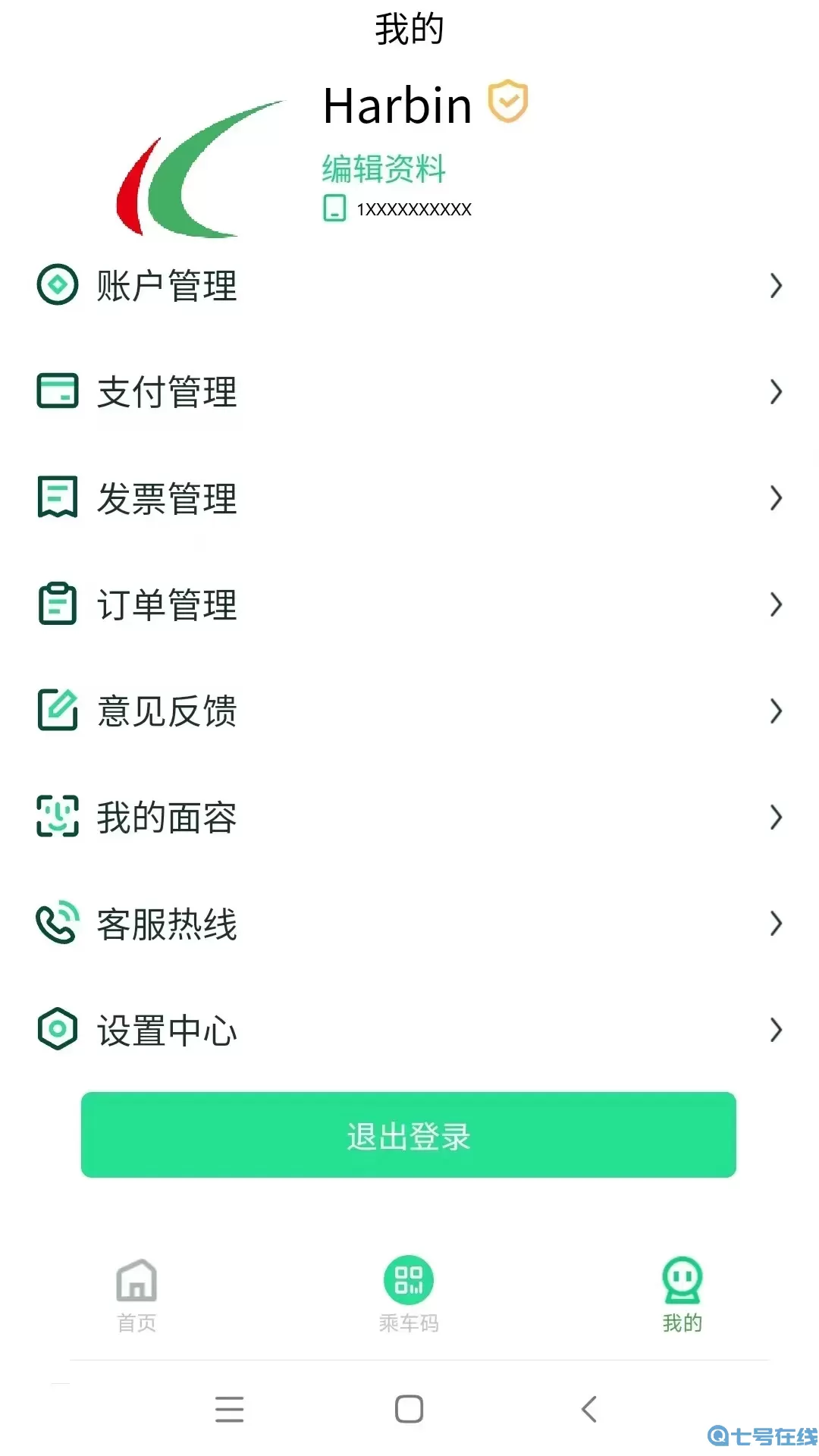The height and width of the screenshot is (1456, 819).
Task: Open the 编辑资料 edit profile link
Action: (x=383, y=168)
